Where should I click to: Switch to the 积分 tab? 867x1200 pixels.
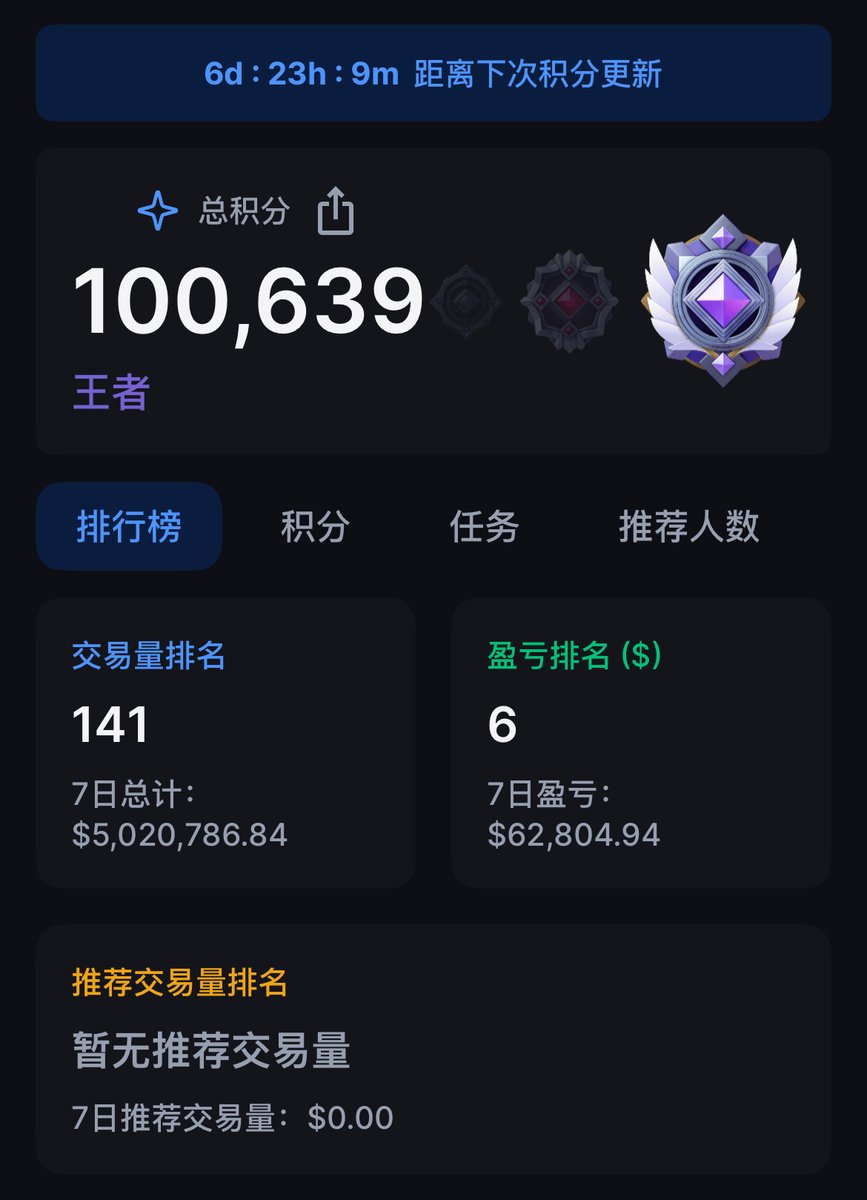click(315, 526)
